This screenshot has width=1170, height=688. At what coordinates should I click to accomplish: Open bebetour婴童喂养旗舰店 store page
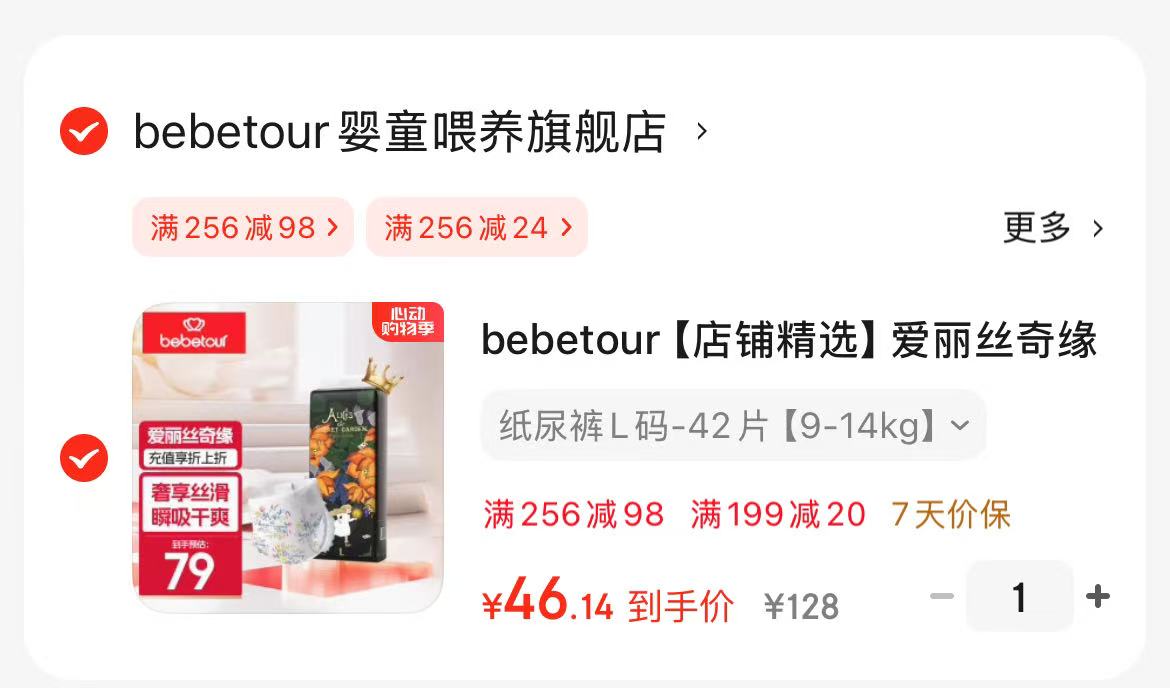coord(400,132)
